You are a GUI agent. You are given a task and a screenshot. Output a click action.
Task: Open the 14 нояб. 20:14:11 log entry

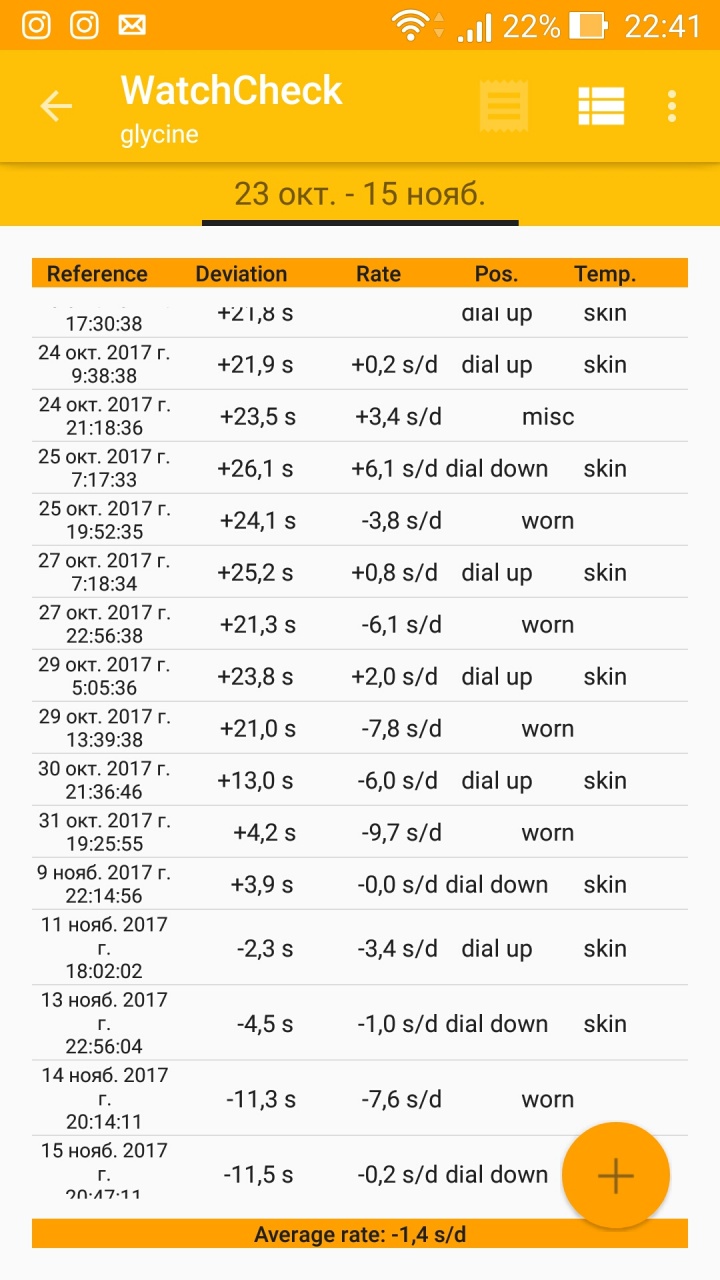click(359, 1099)
